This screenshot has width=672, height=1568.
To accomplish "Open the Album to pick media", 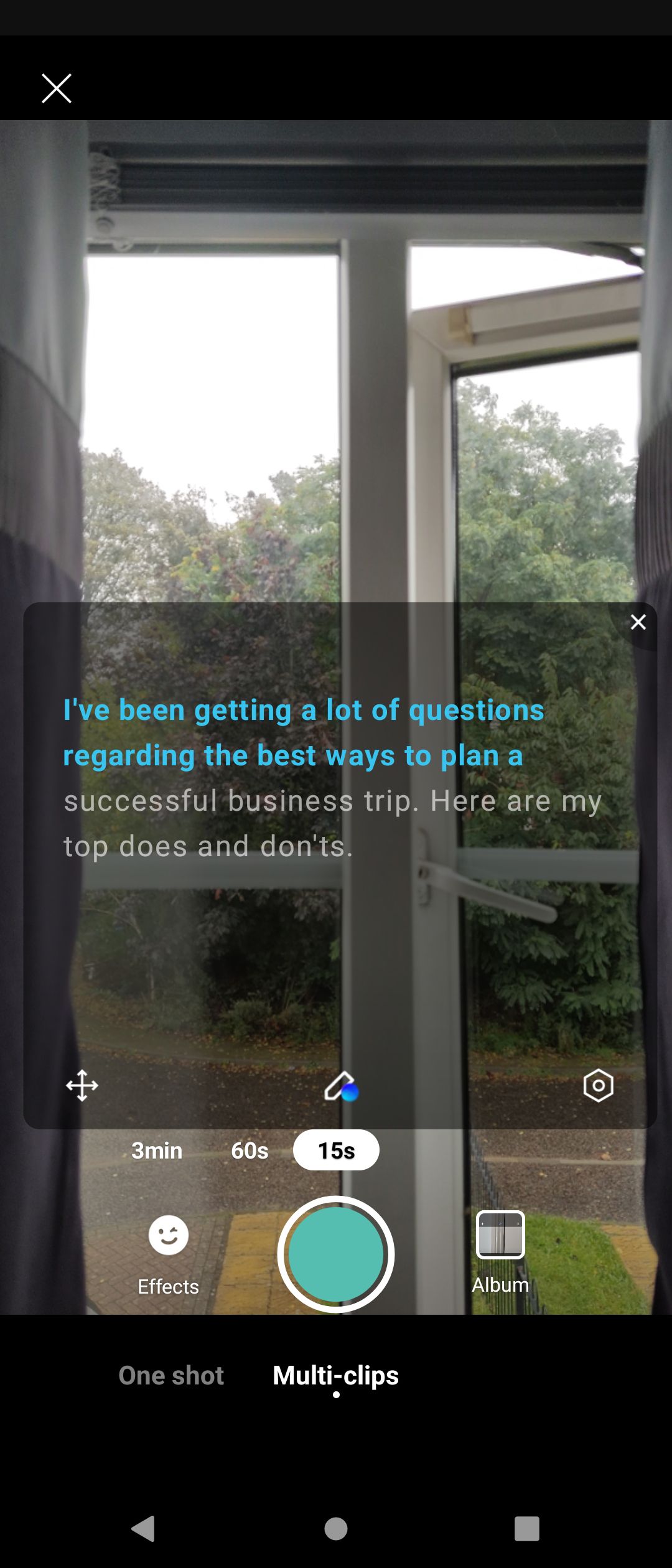I will click(x=500, y=1252).
